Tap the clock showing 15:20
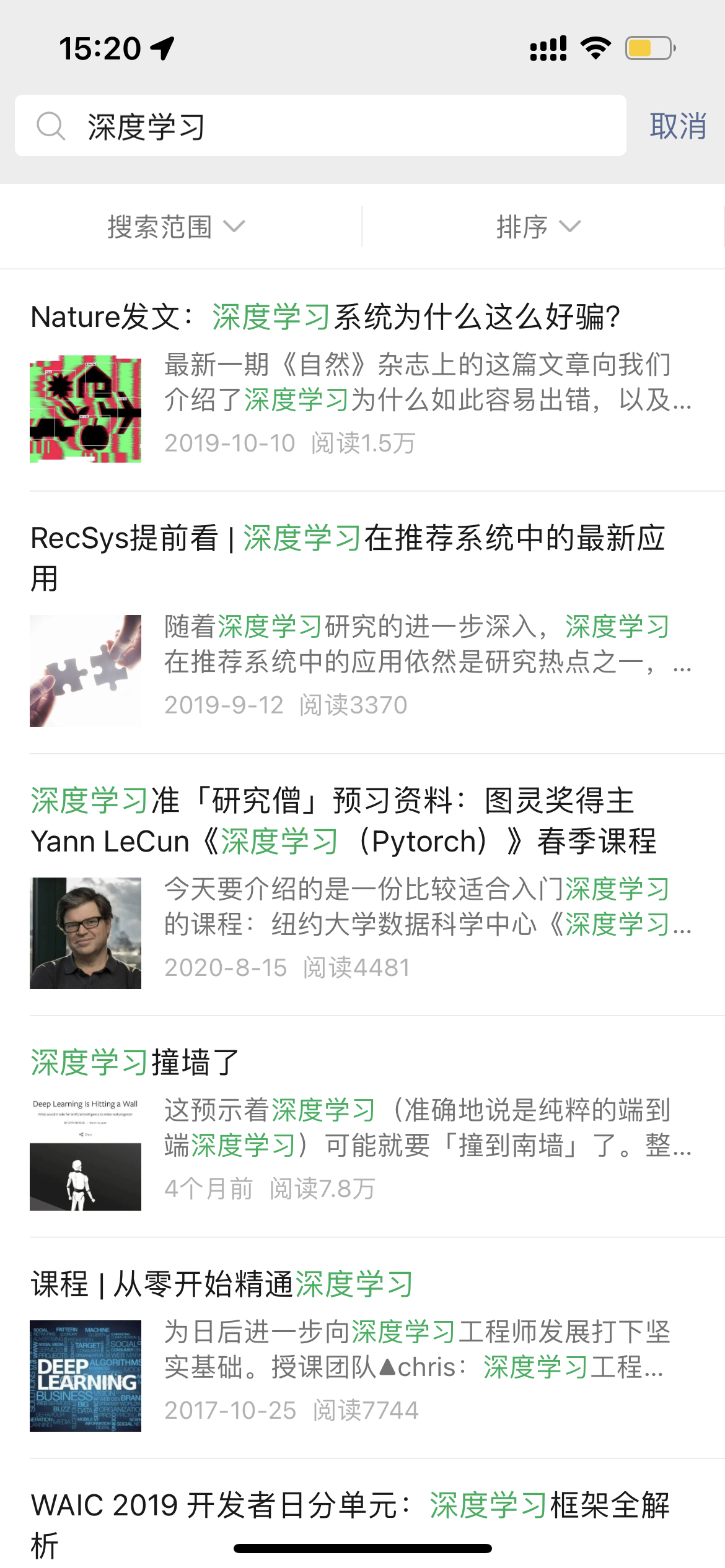This screenshot has width=725, height=1568. coord(99,47)
